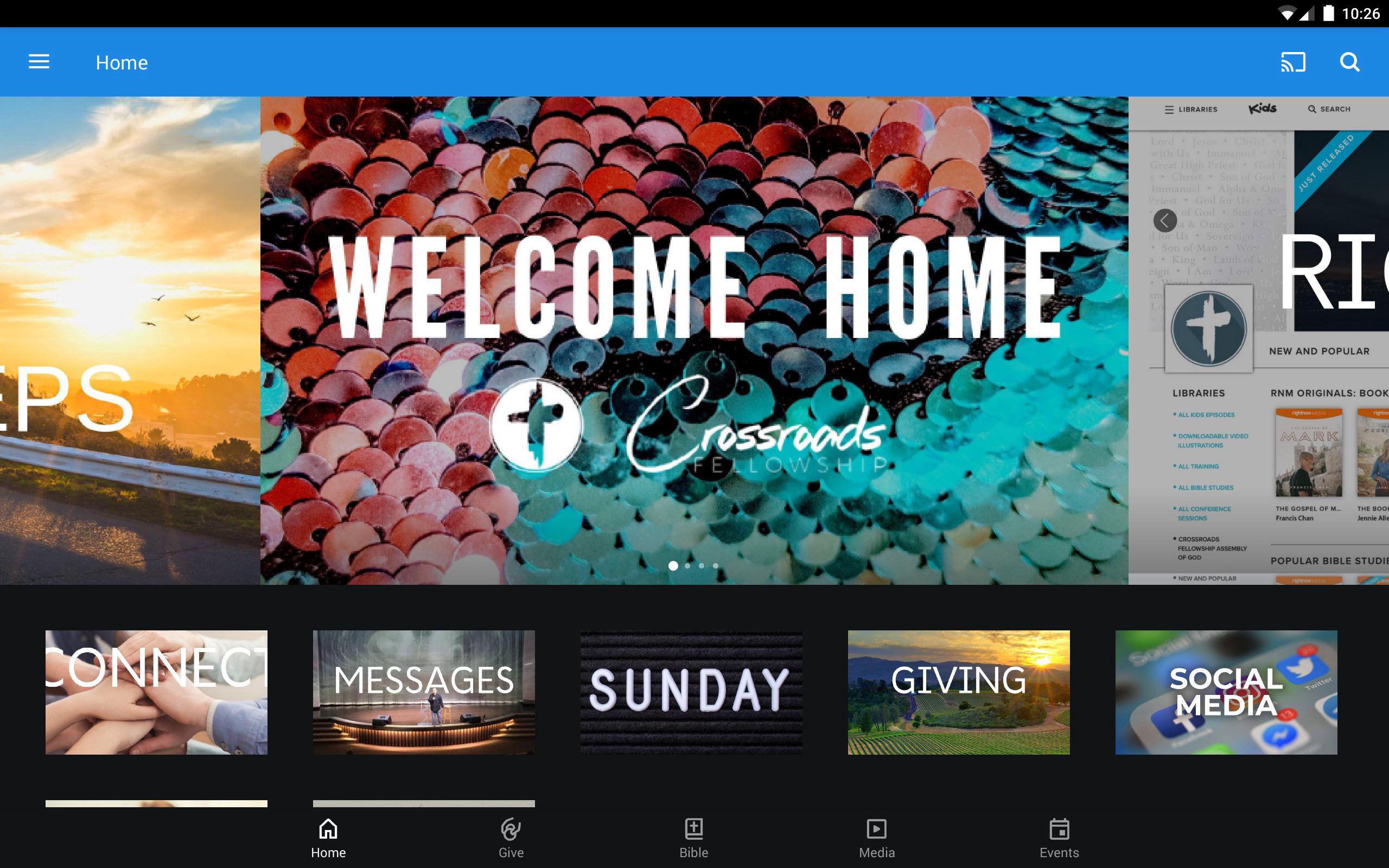1389x868 pixels.
Task: Open the Sunday tile
Action: point(691,692)
